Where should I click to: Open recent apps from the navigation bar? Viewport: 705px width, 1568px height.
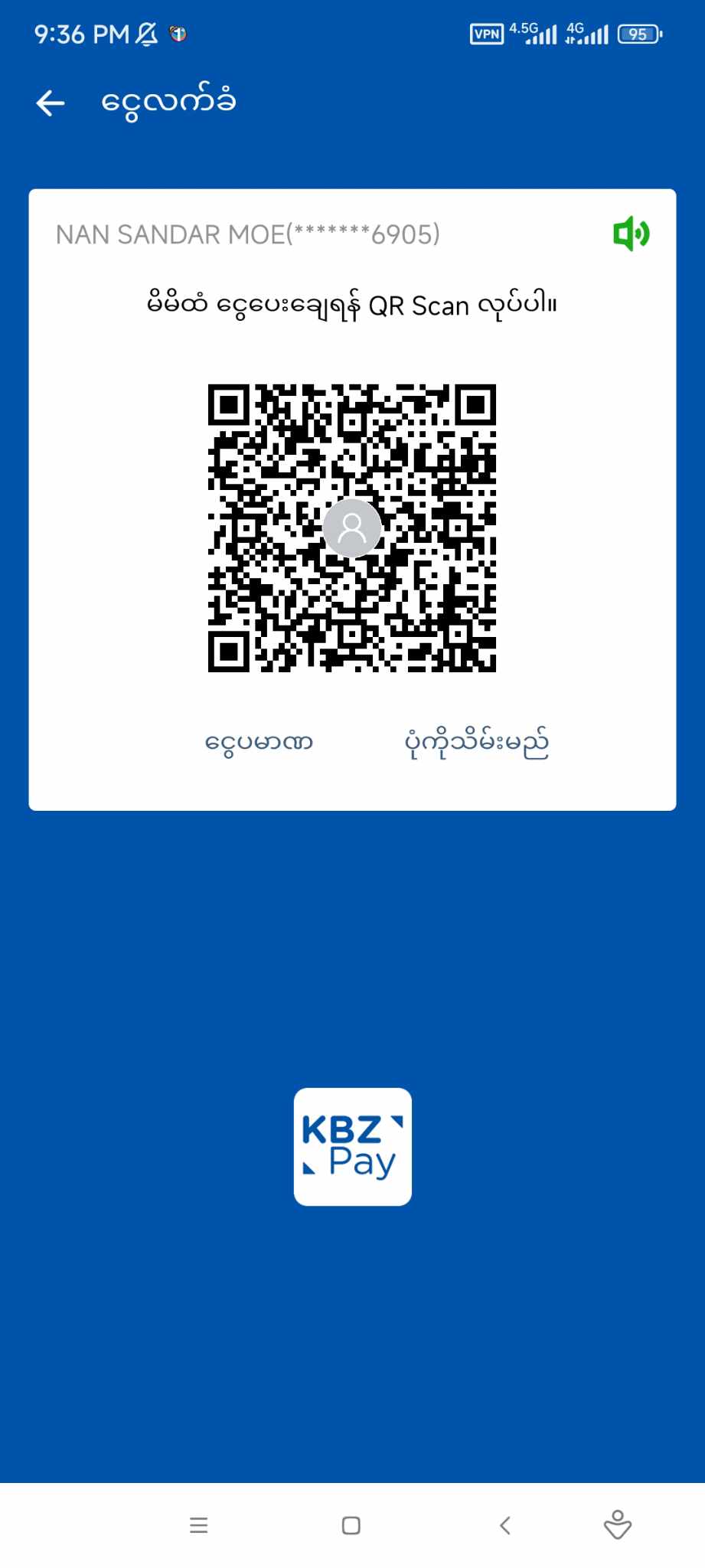click(199, 1525)
